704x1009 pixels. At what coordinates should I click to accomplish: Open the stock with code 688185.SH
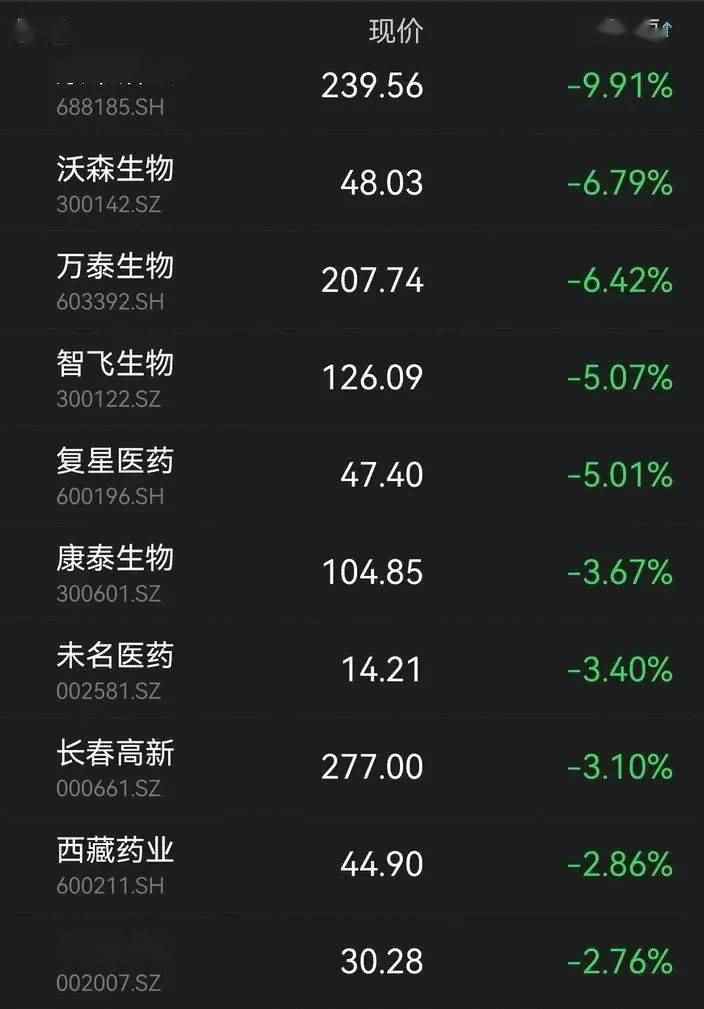pyautogui.click(x=110, y=108)
